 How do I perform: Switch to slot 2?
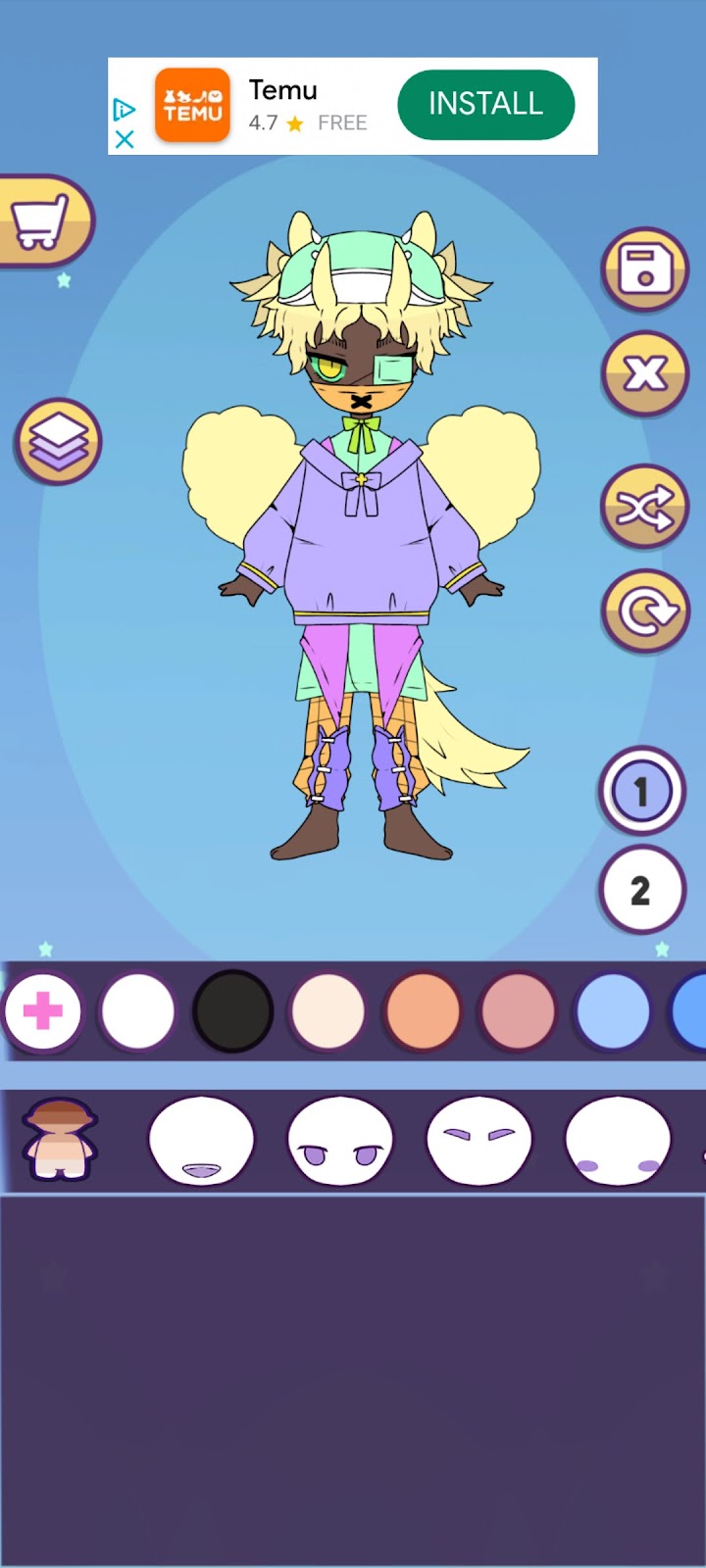[x=641, y=890]
